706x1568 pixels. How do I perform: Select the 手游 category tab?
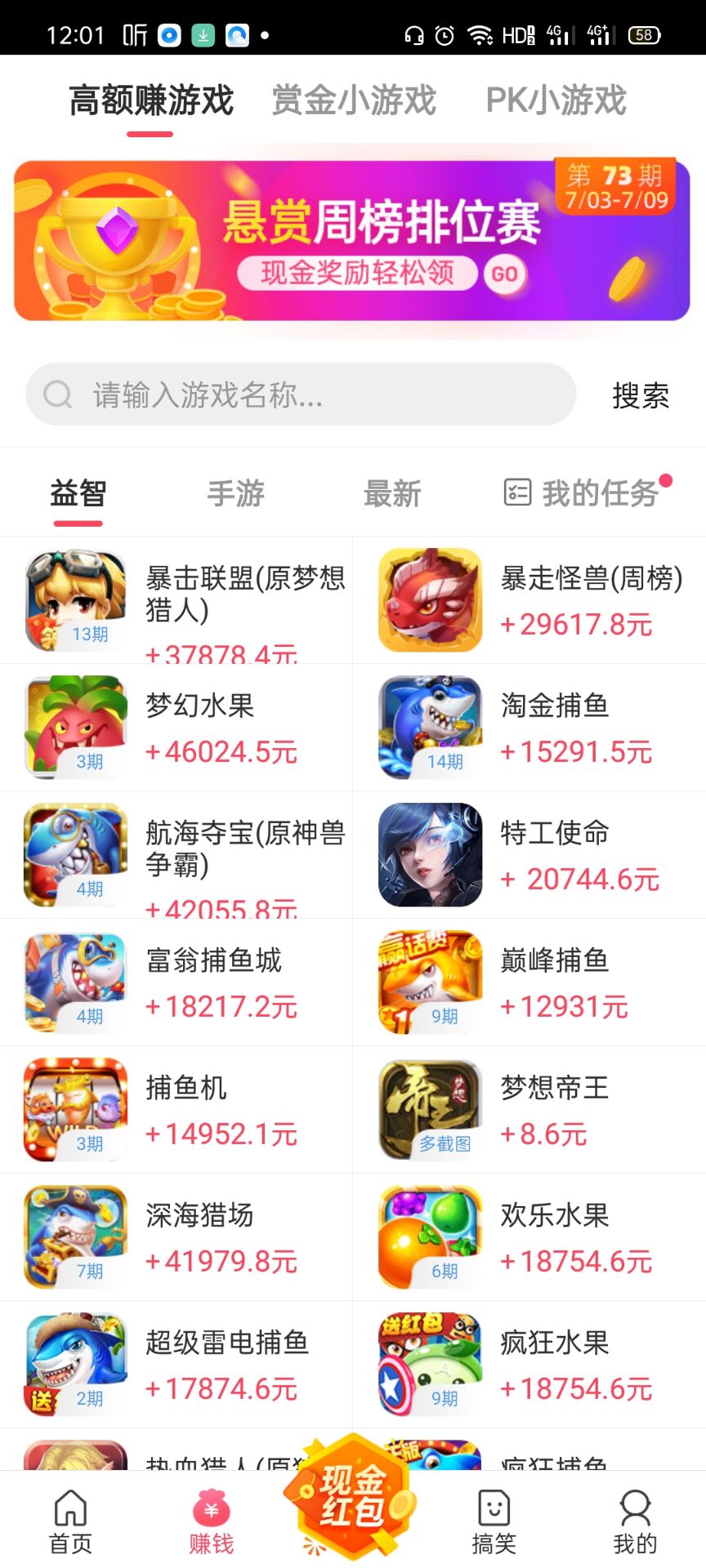click(235, 493)
